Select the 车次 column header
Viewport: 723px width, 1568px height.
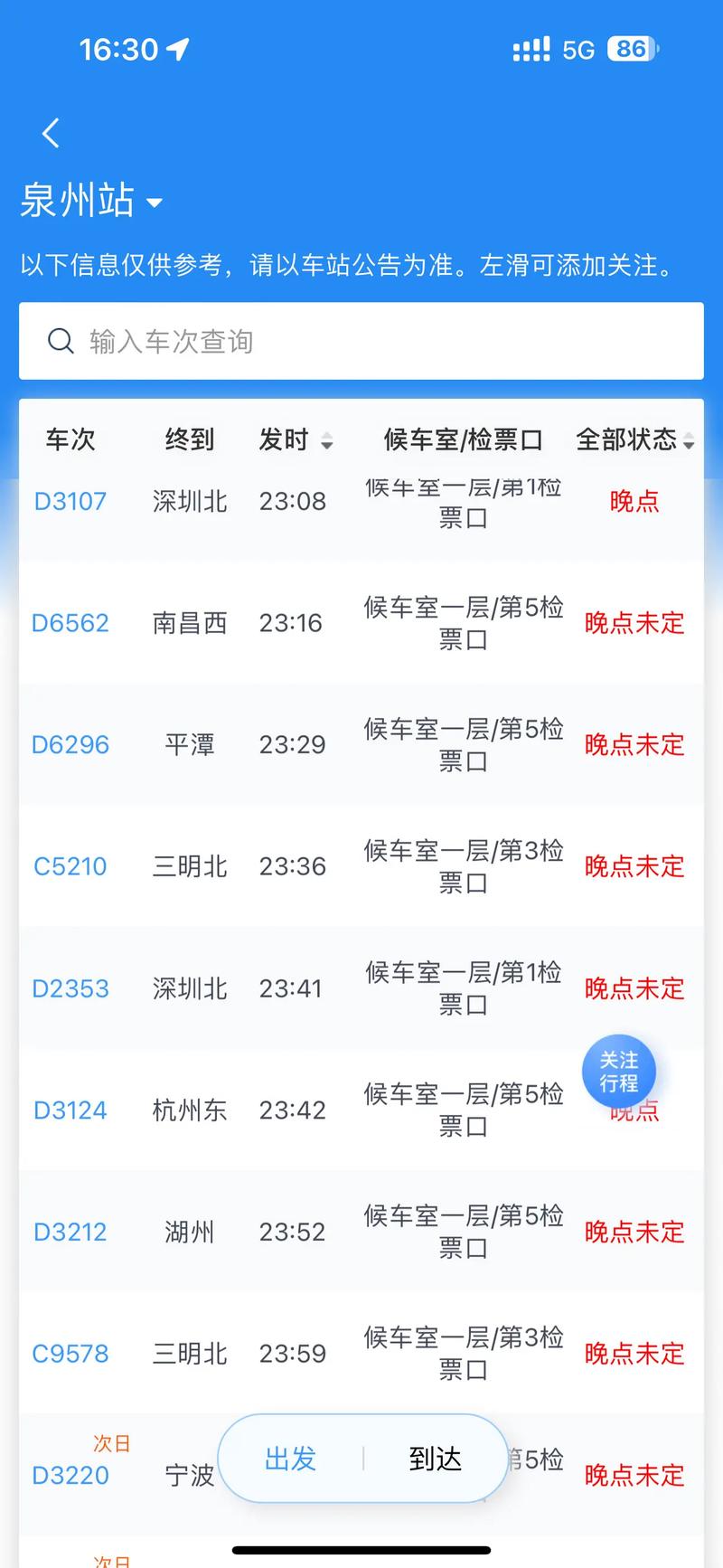pyautogui.click(x=71, y=439)
